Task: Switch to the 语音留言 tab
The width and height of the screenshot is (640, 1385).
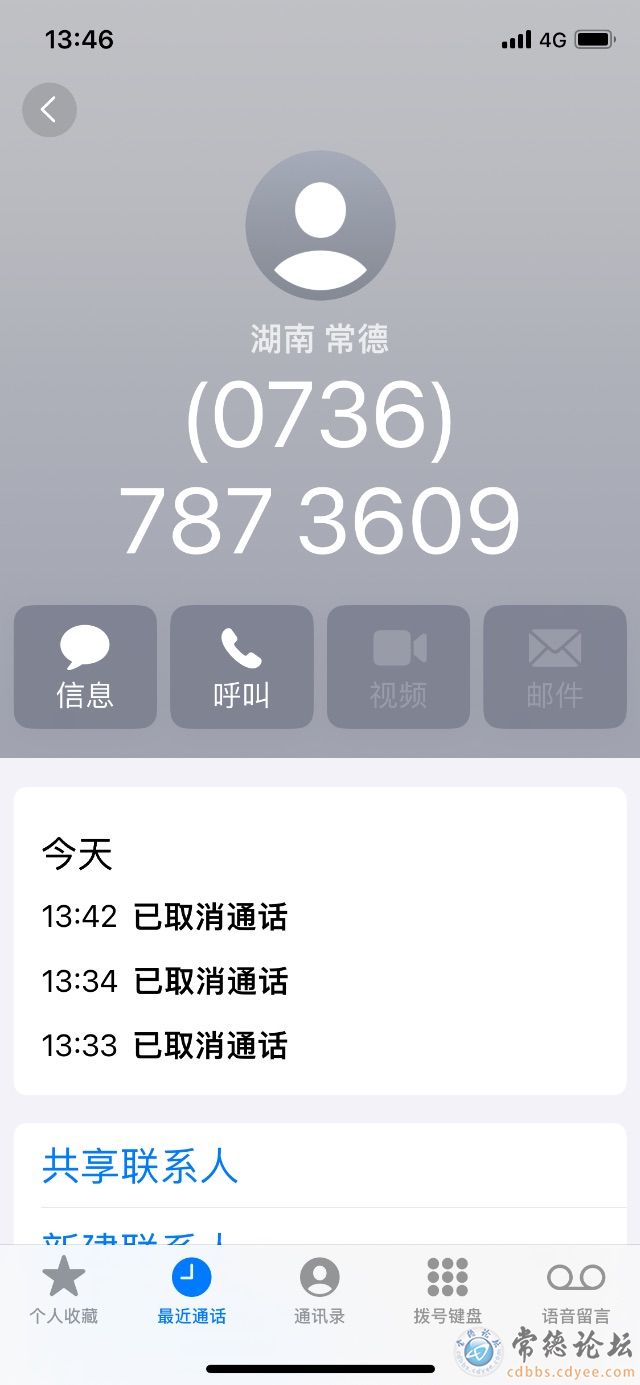Action: click(x=575, y=1290)
